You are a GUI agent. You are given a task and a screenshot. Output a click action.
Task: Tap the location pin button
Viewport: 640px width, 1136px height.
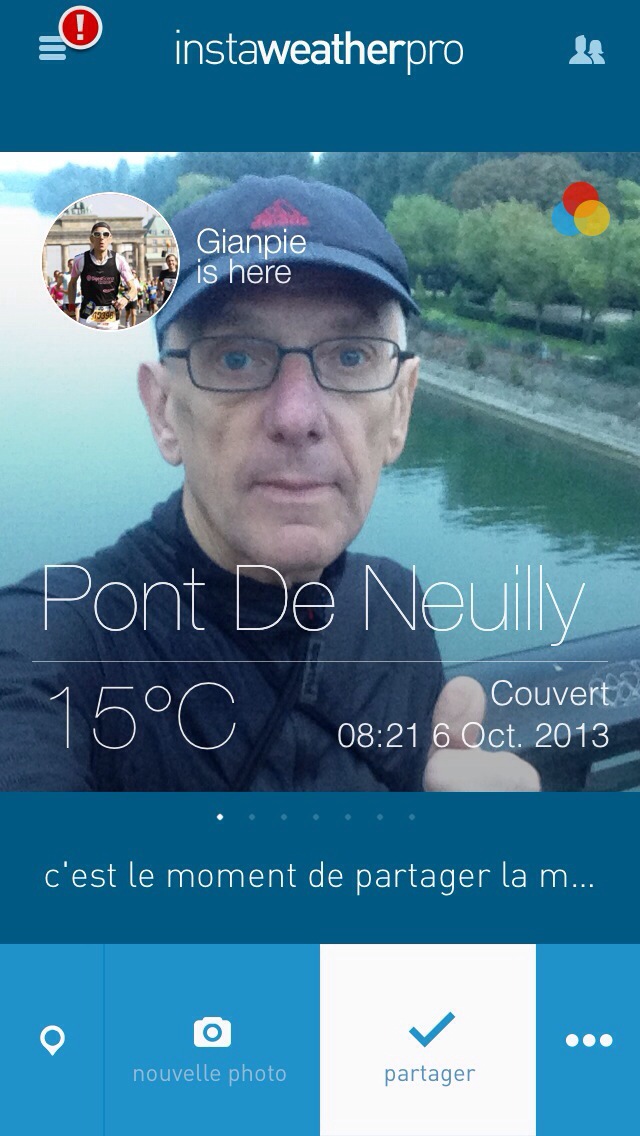point(52,1041)
